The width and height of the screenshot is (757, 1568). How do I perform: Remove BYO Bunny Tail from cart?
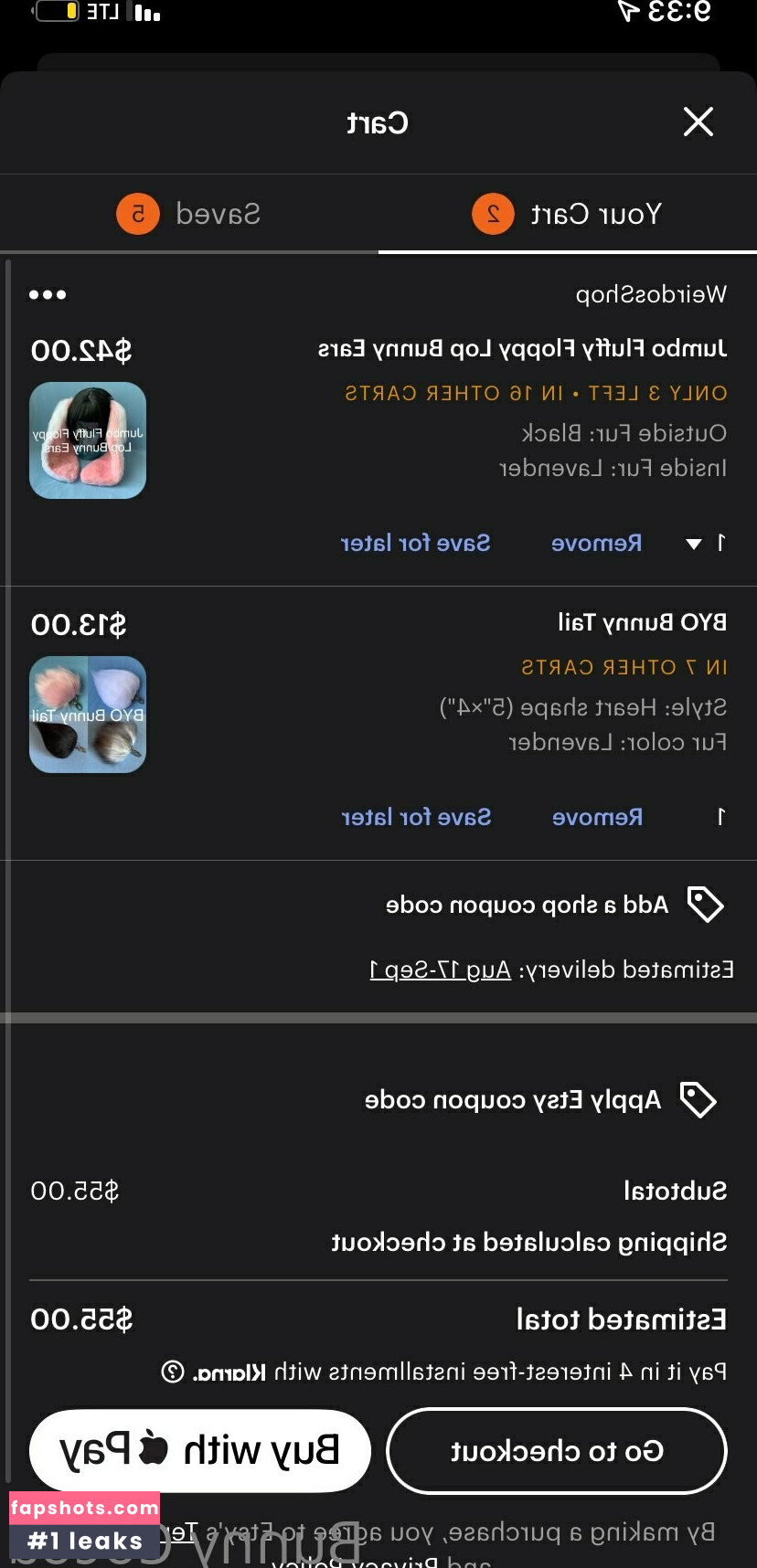pos(597,817)
